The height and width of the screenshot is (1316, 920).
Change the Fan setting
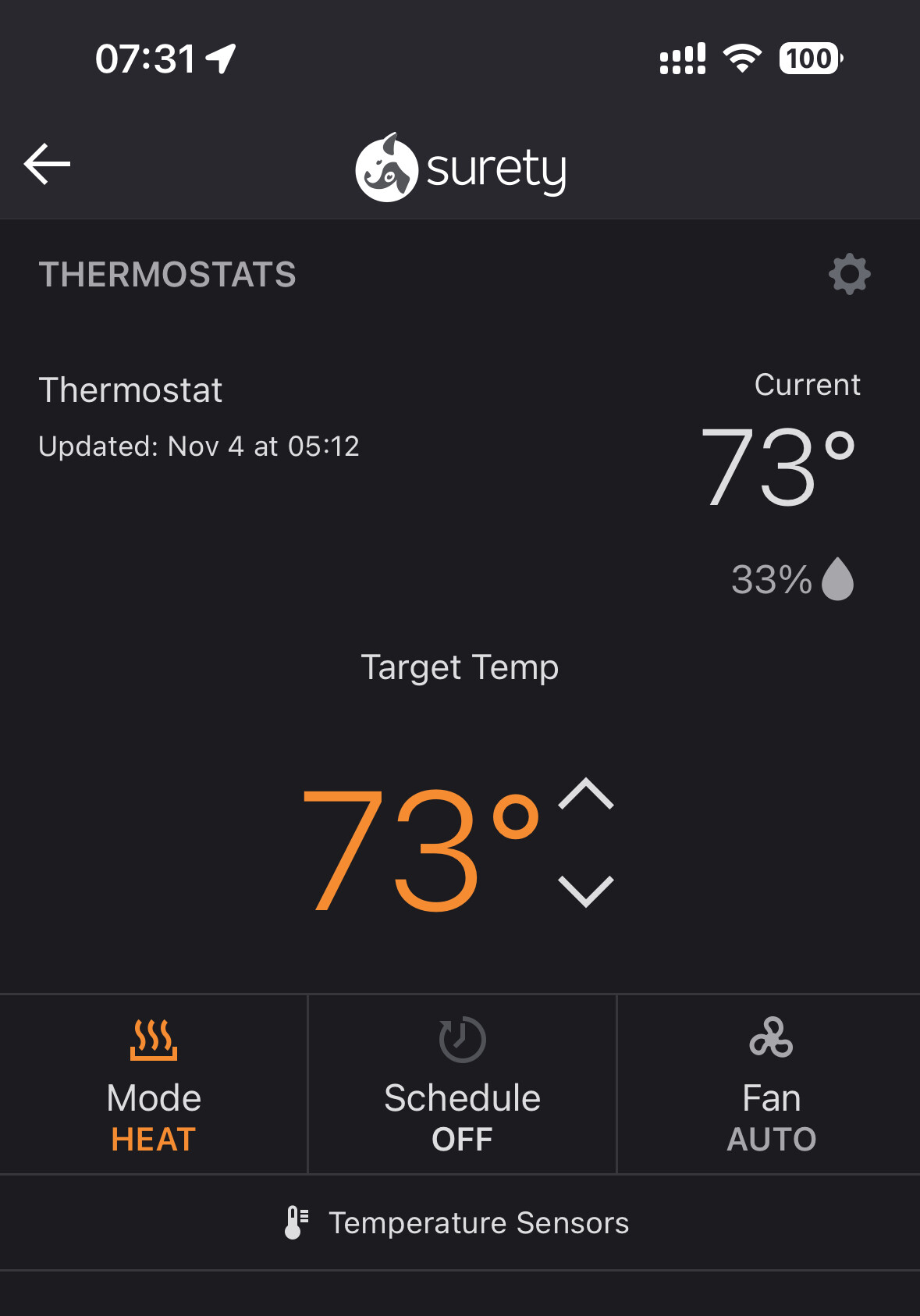(770, 1084)
